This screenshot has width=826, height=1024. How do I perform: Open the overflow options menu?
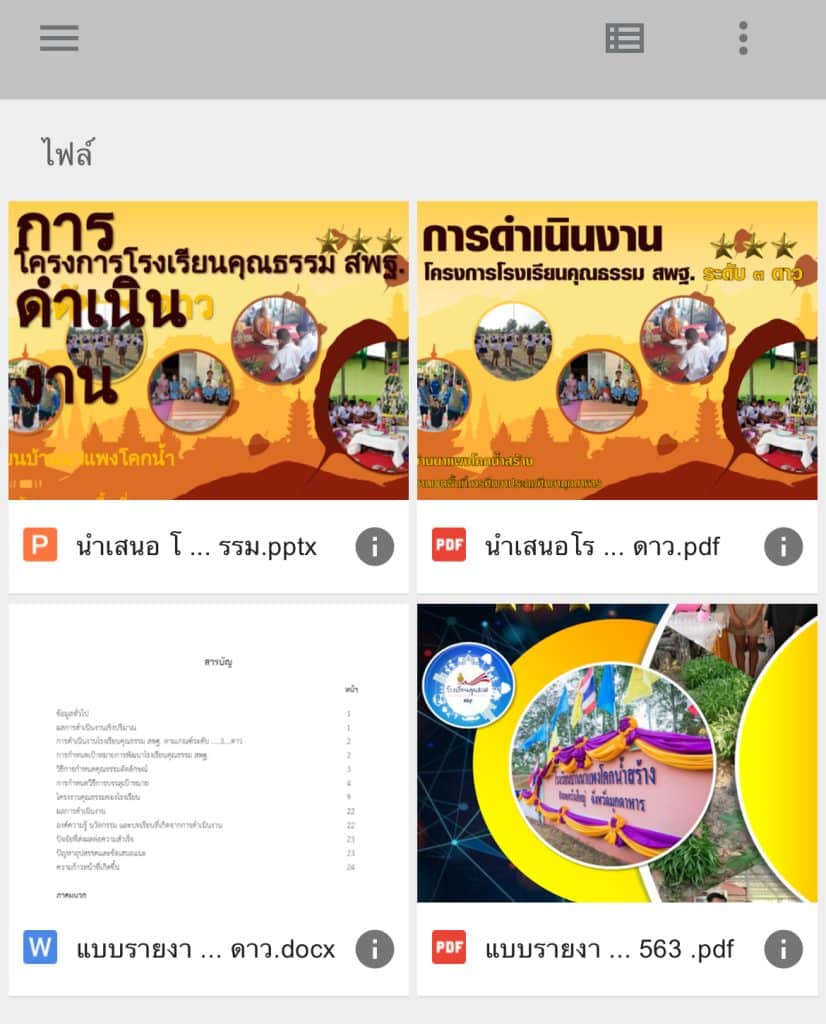tap(743, 38)
